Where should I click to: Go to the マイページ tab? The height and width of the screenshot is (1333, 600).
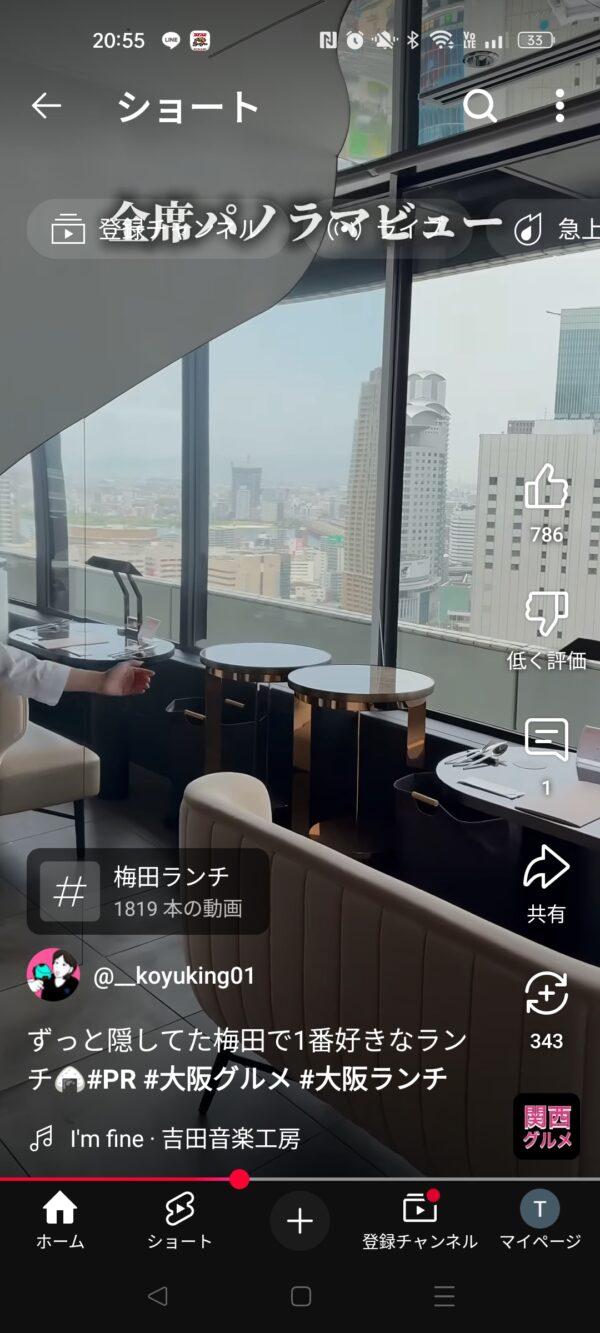[540, 1221]
